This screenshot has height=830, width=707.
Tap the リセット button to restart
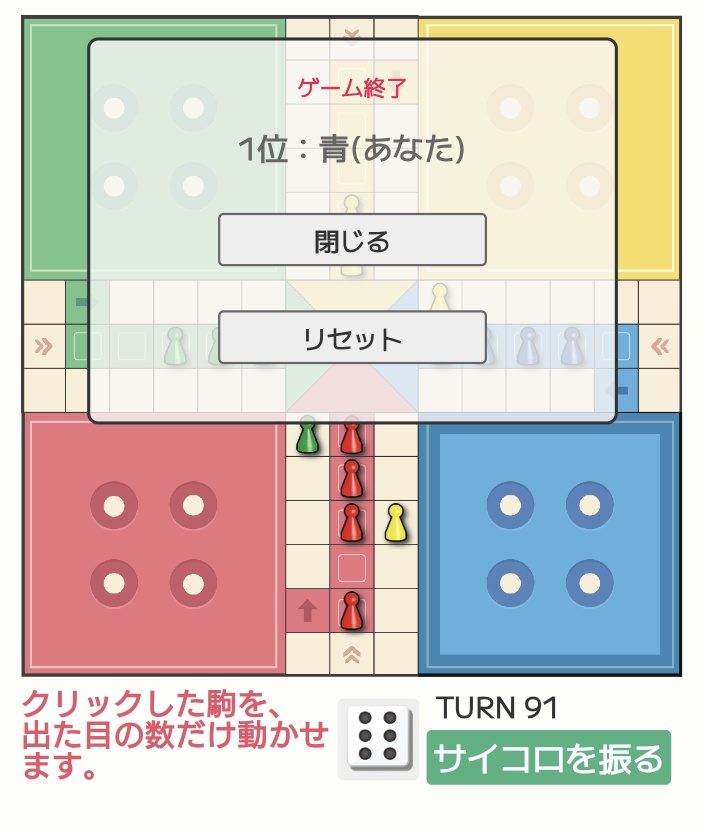[x=352, y=338]
